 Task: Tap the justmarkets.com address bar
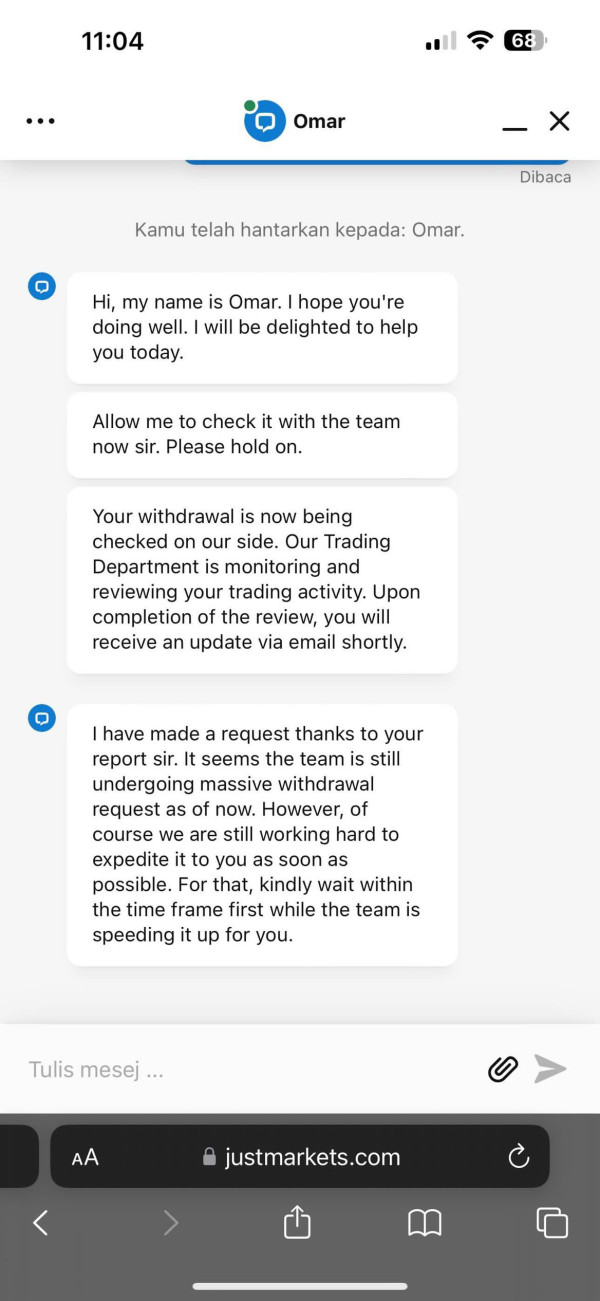click(300, 1157)
